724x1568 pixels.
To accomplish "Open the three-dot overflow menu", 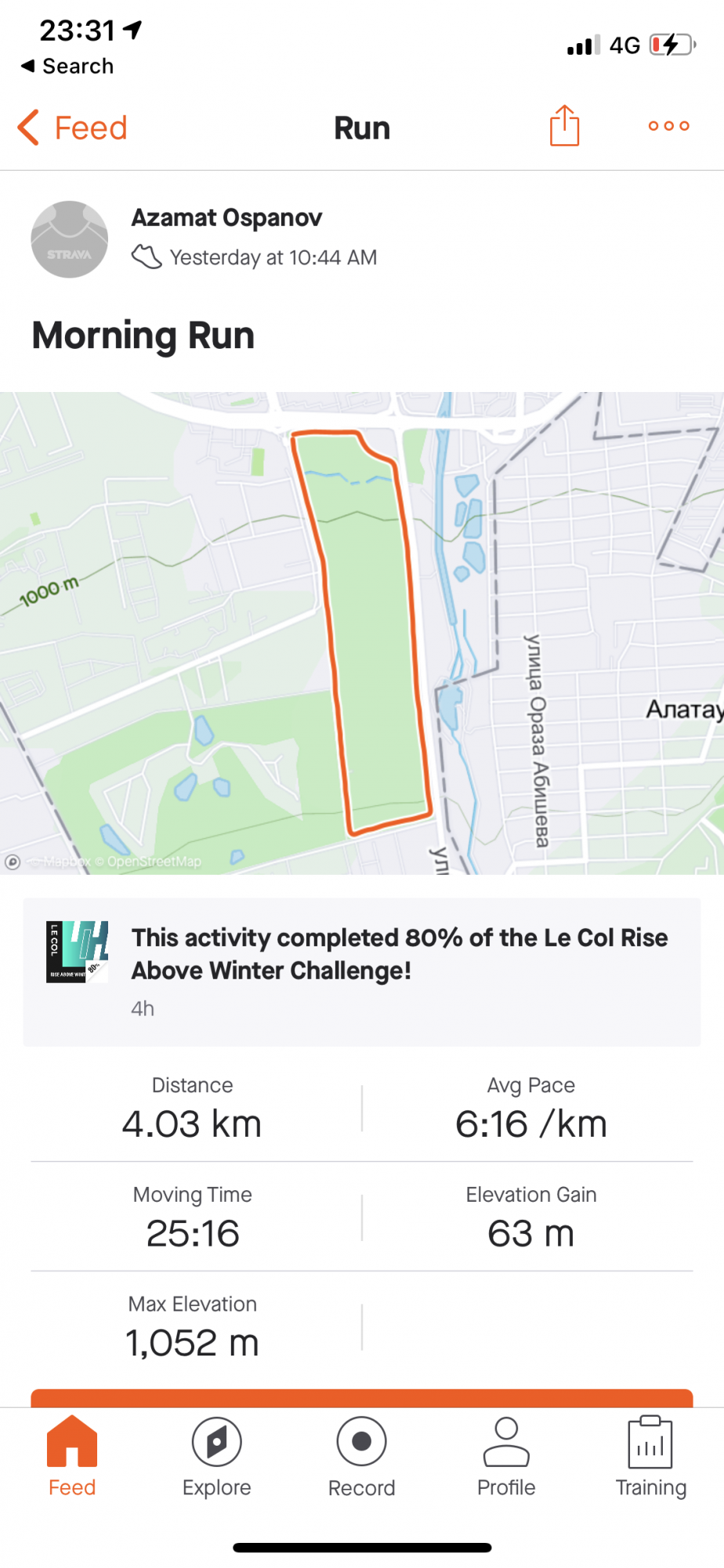I will coord(668,126).
